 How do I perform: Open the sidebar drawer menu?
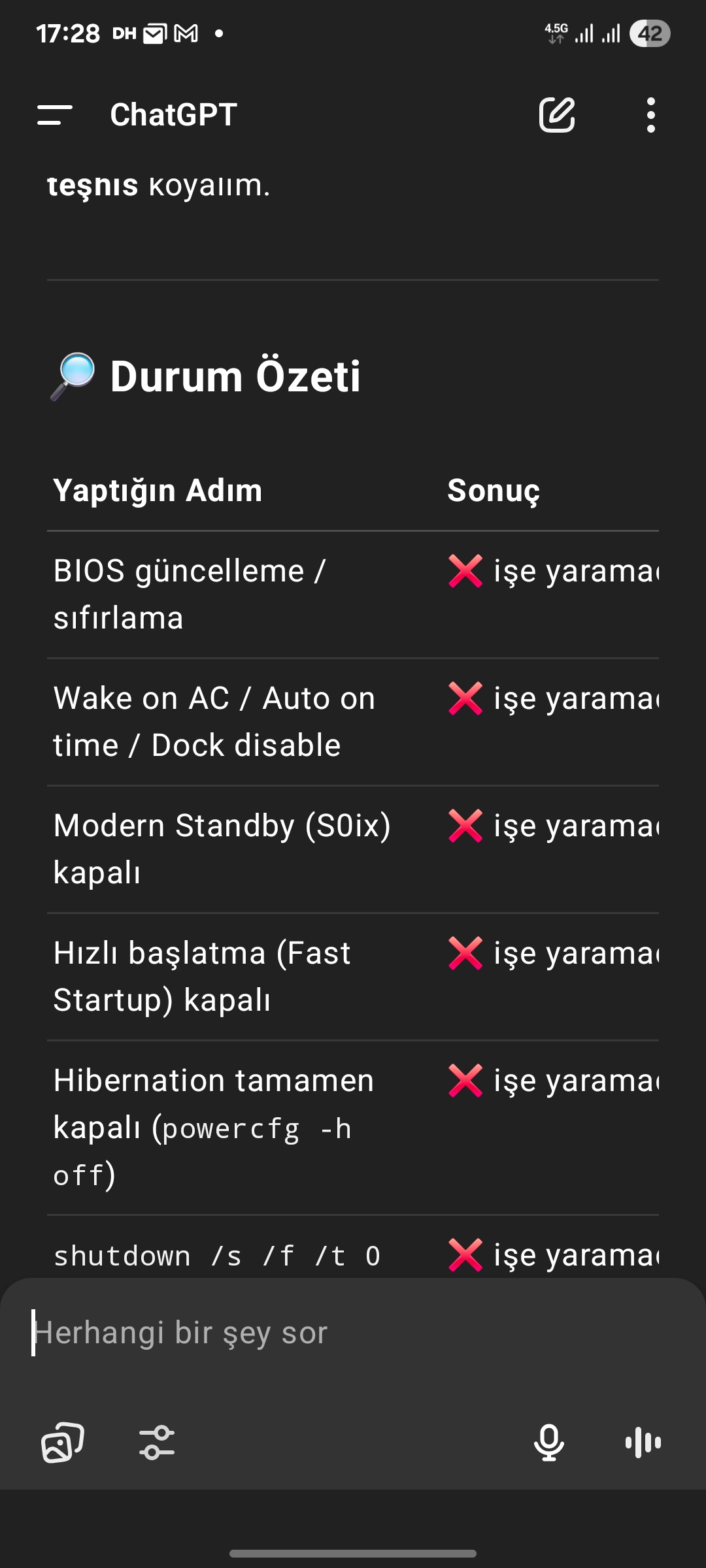tap(55, 115)
